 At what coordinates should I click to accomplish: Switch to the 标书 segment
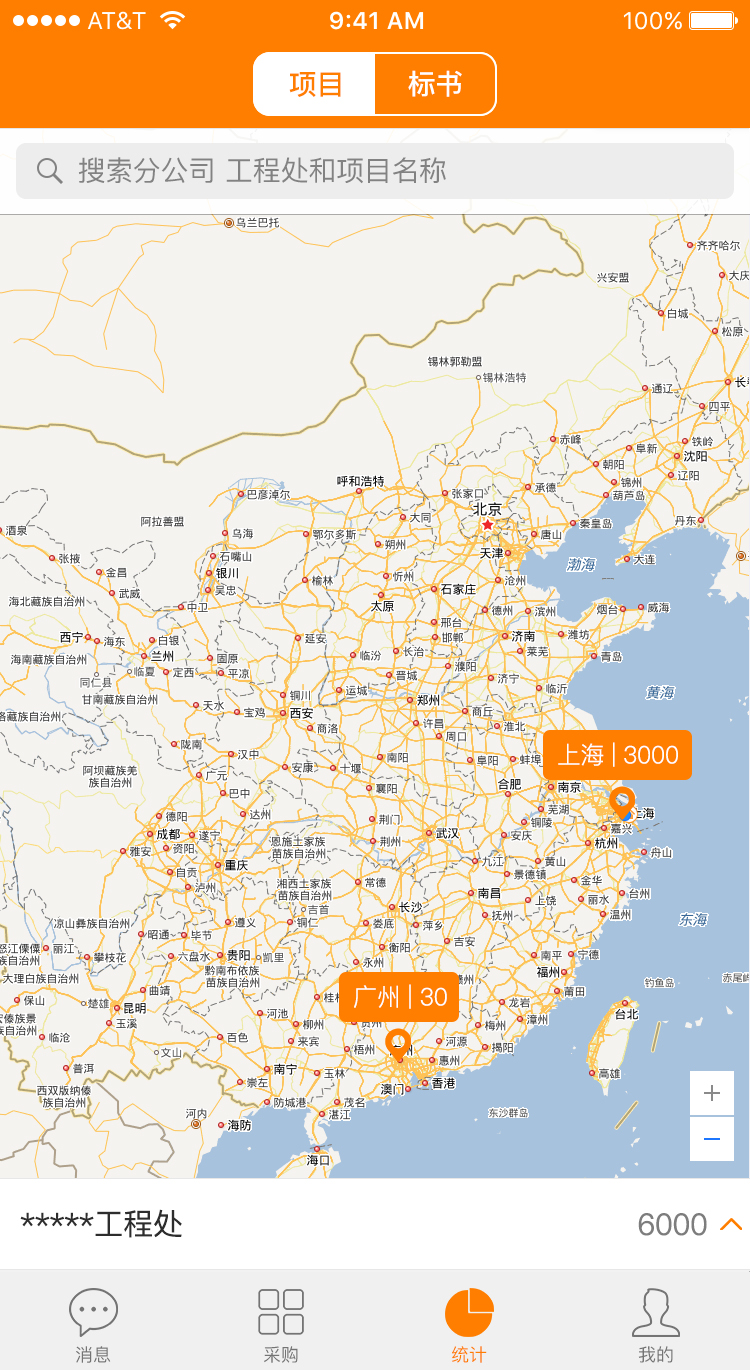pos(435,84)
